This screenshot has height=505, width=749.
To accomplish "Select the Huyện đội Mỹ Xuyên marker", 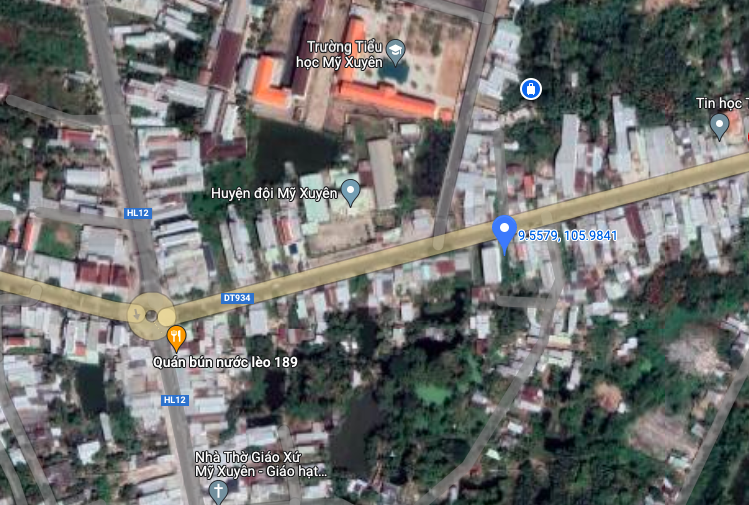I will [350, 190].
